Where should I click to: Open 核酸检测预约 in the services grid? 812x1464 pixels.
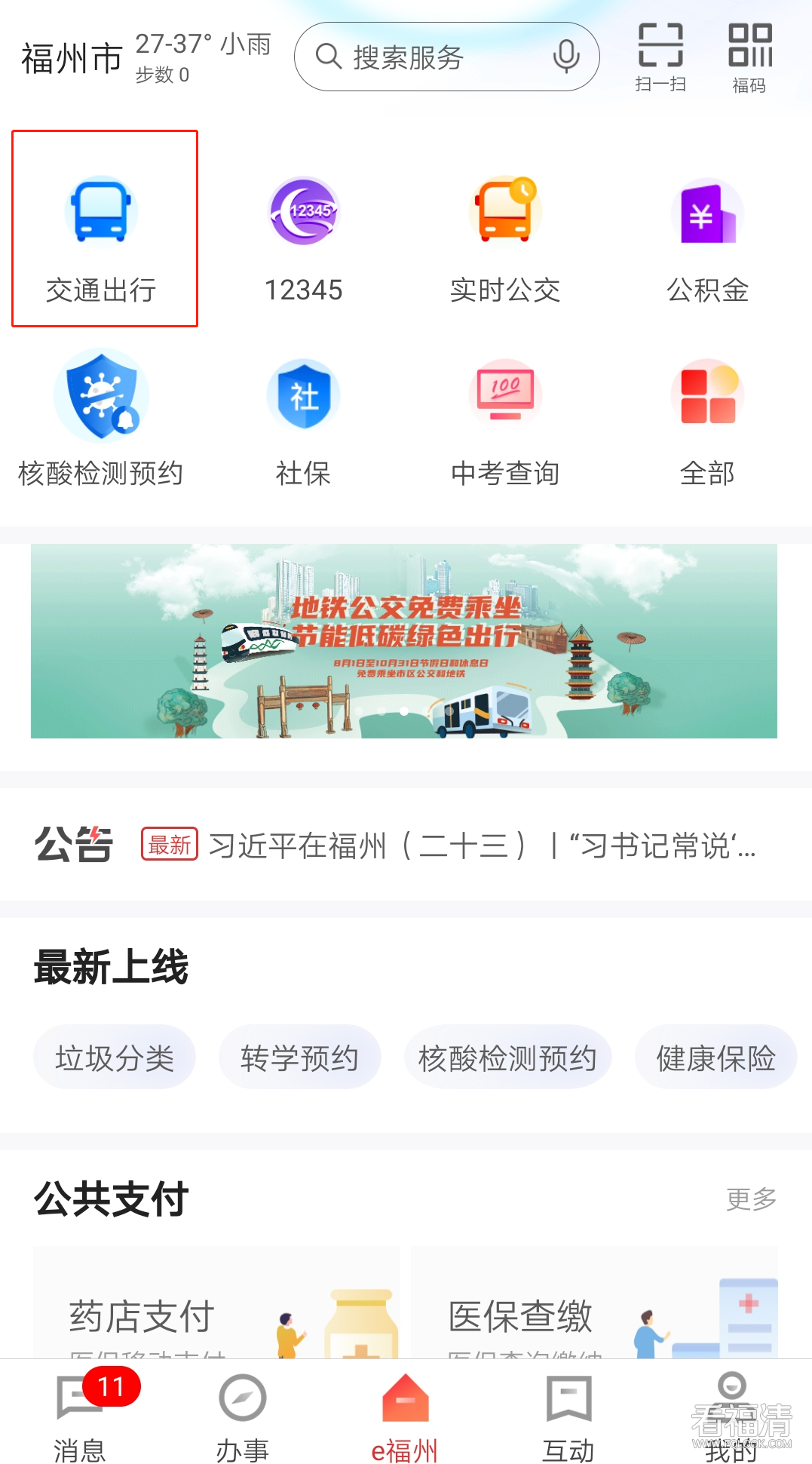[101, 419]
